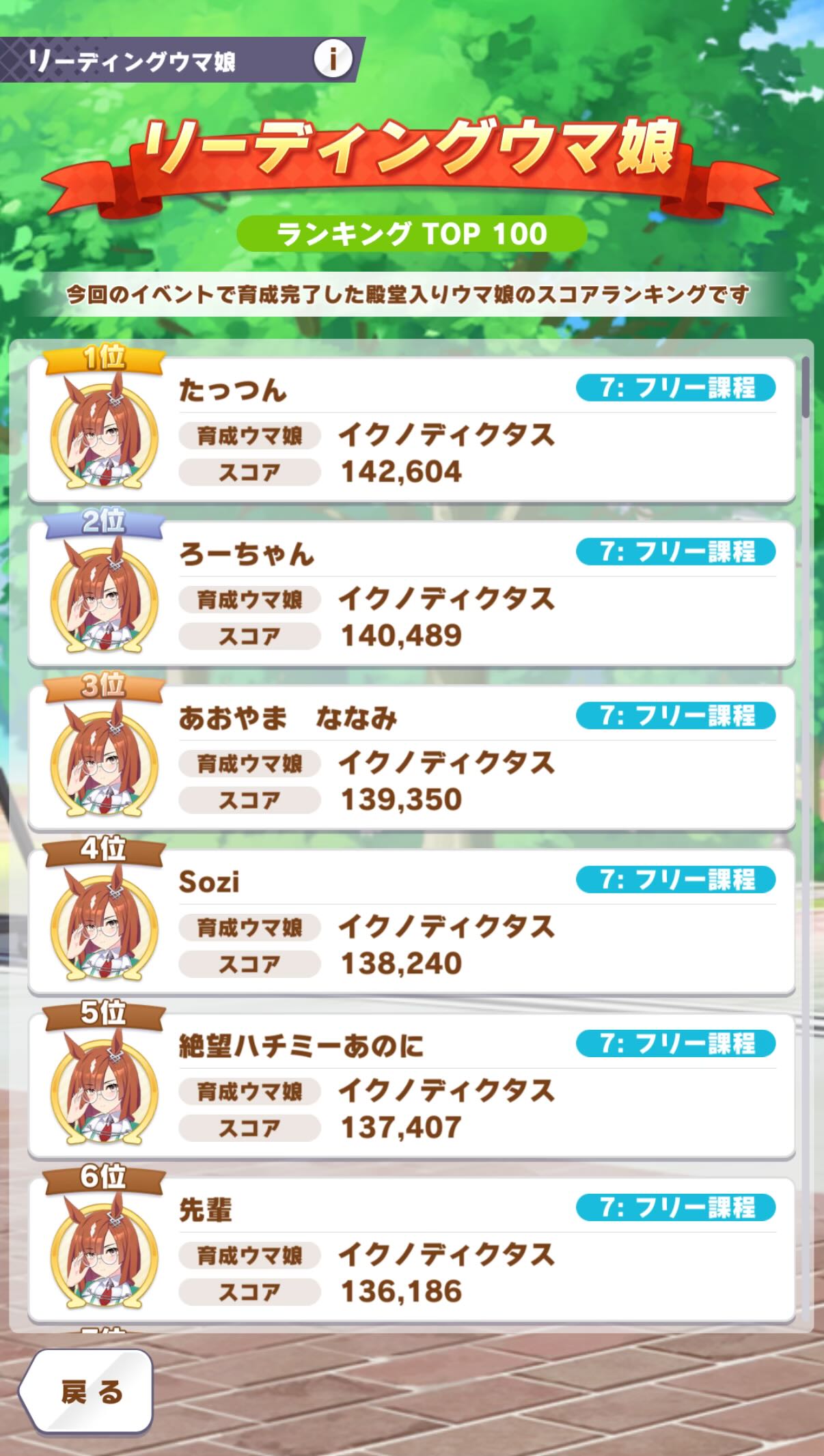Open Sozi's 4th place entry
Viewport: 824px width, 1456px height.
(x=411, y=922)
